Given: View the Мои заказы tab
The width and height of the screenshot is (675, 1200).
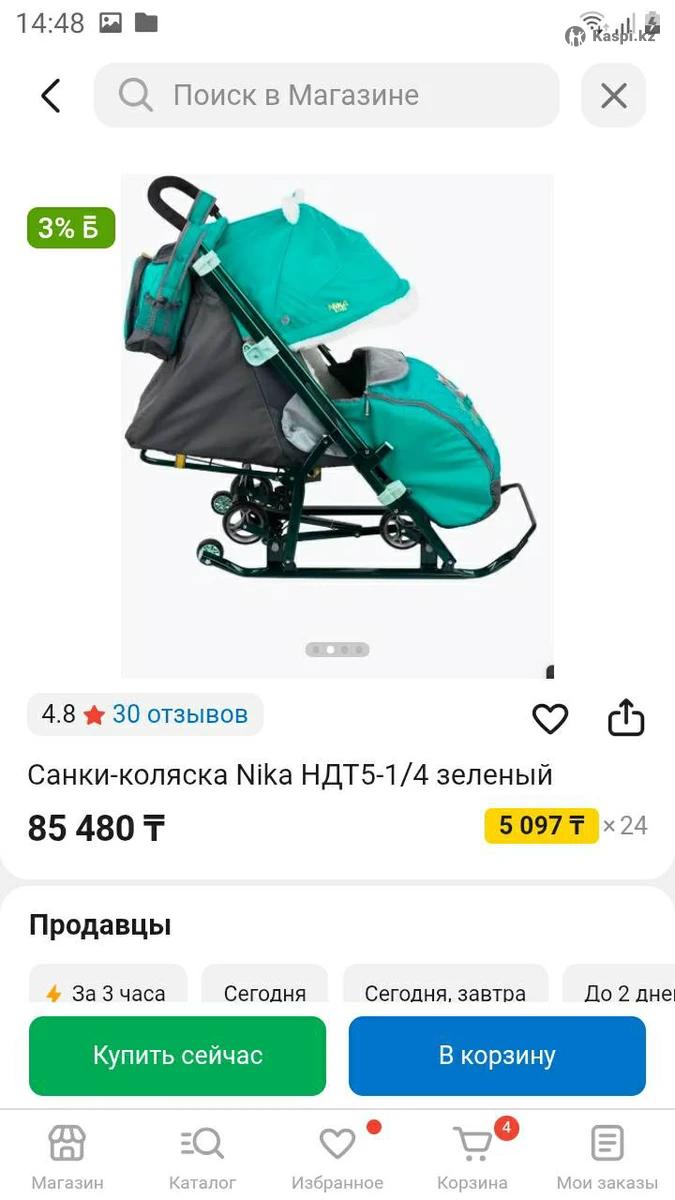Looking at the screenshot, I should [x=607, y=1156].
